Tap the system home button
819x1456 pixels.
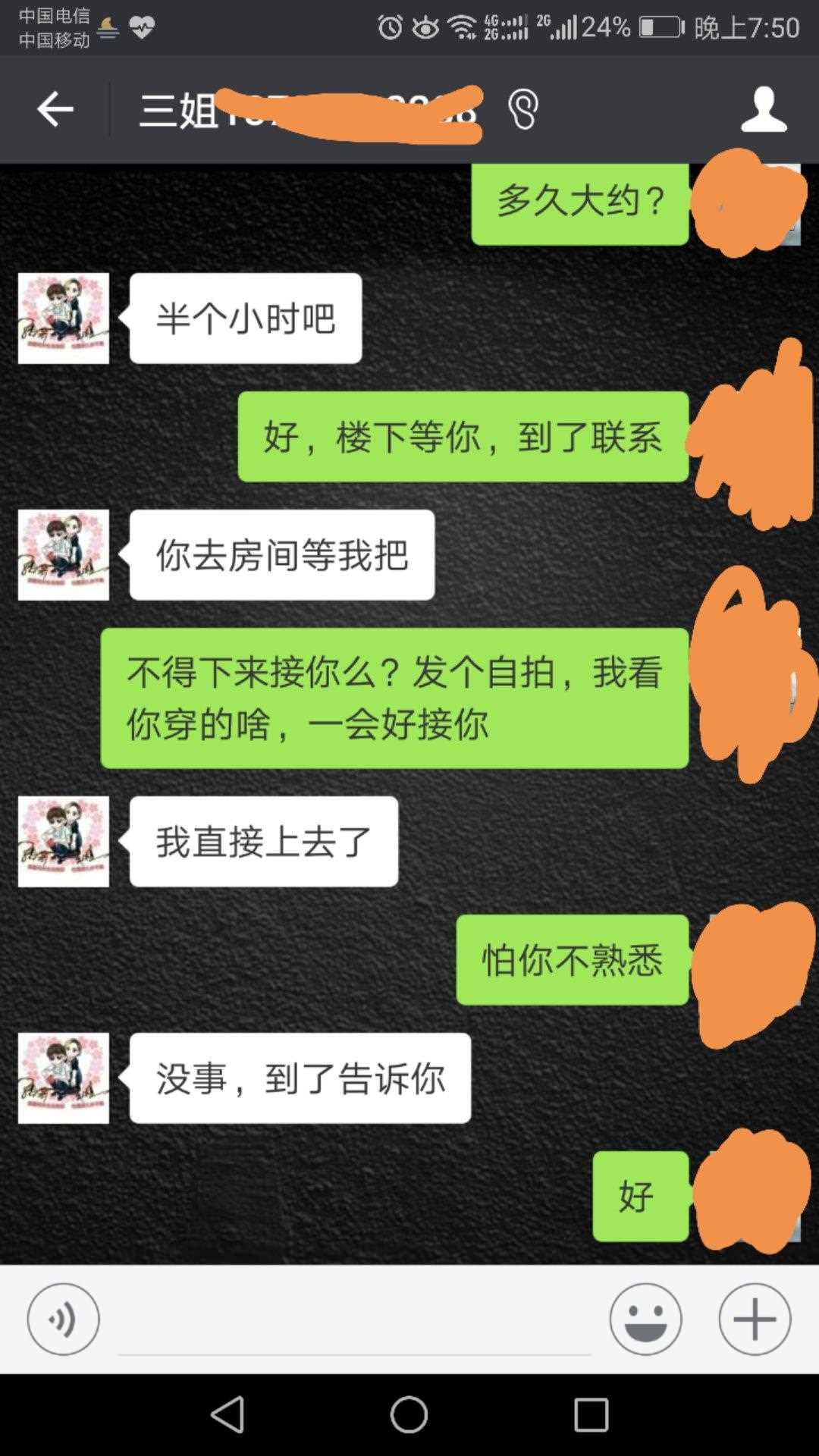pyautogui.click(x=409, y=1415)
